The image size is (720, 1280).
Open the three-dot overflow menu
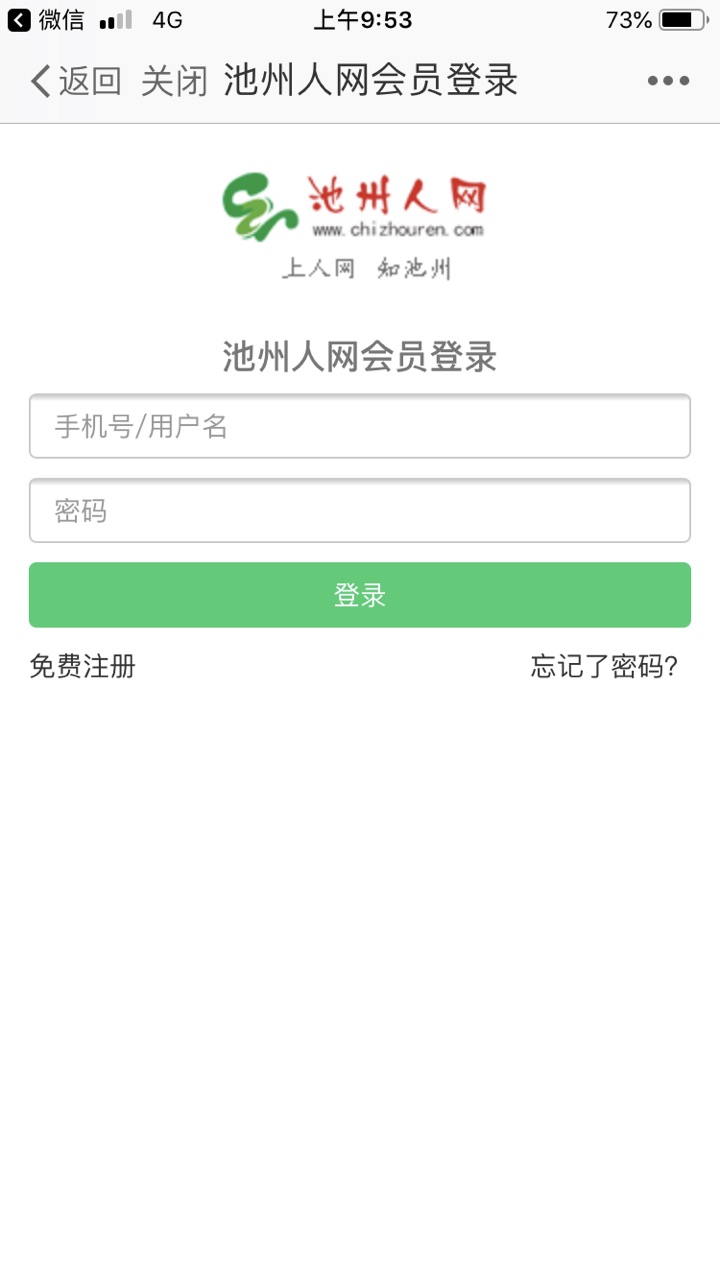(x=668, y=81)
